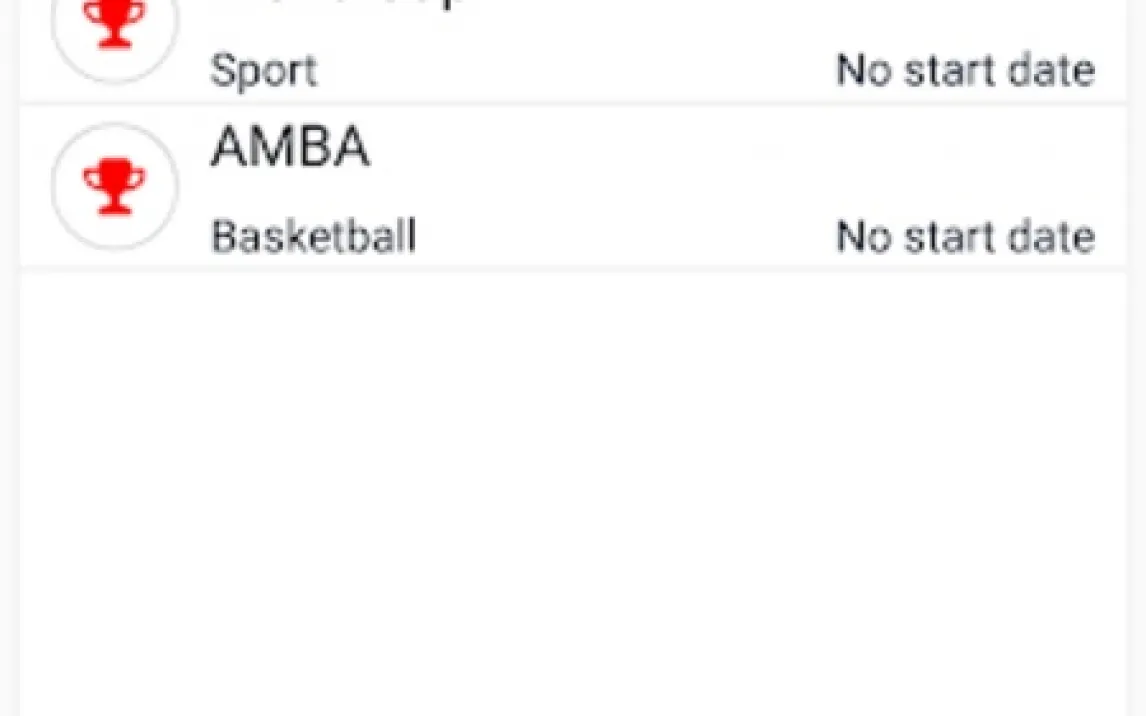
Task: Open the AMBA basketball tournament
Action: [x=570, y=188]
